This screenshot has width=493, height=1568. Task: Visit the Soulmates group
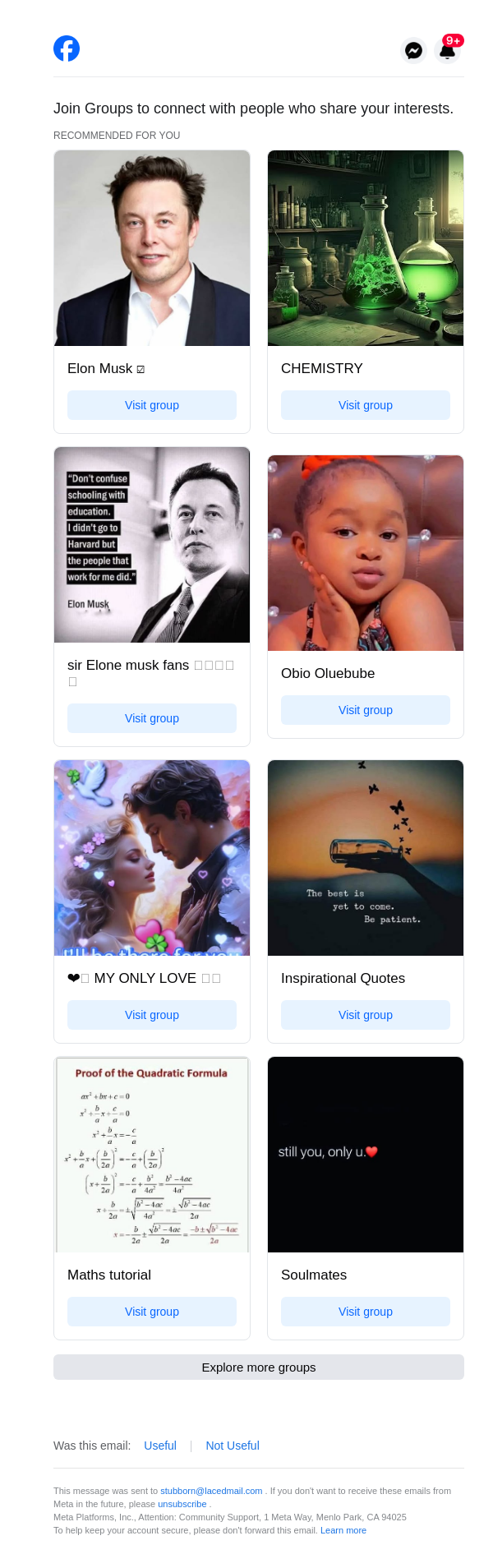pyautogui.click(x=366, y=1312)
